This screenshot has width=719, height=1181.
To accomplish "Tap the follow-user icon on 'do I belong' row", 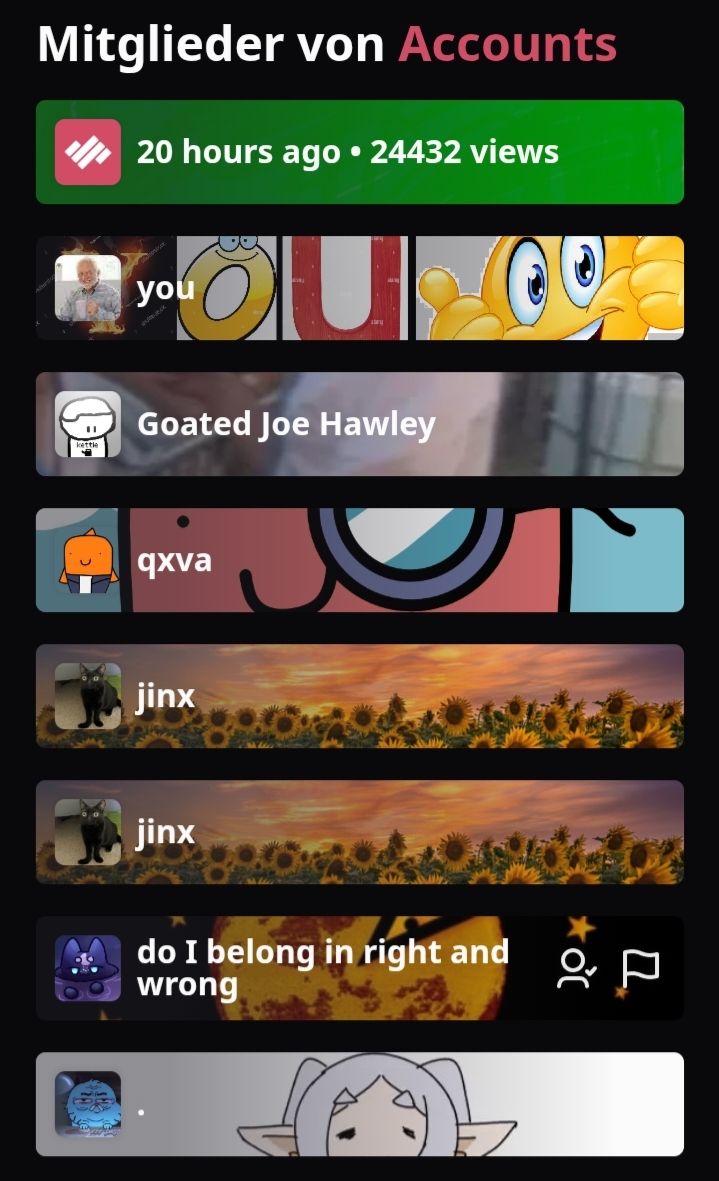I will pyautogui.click(x=576, y=968).
